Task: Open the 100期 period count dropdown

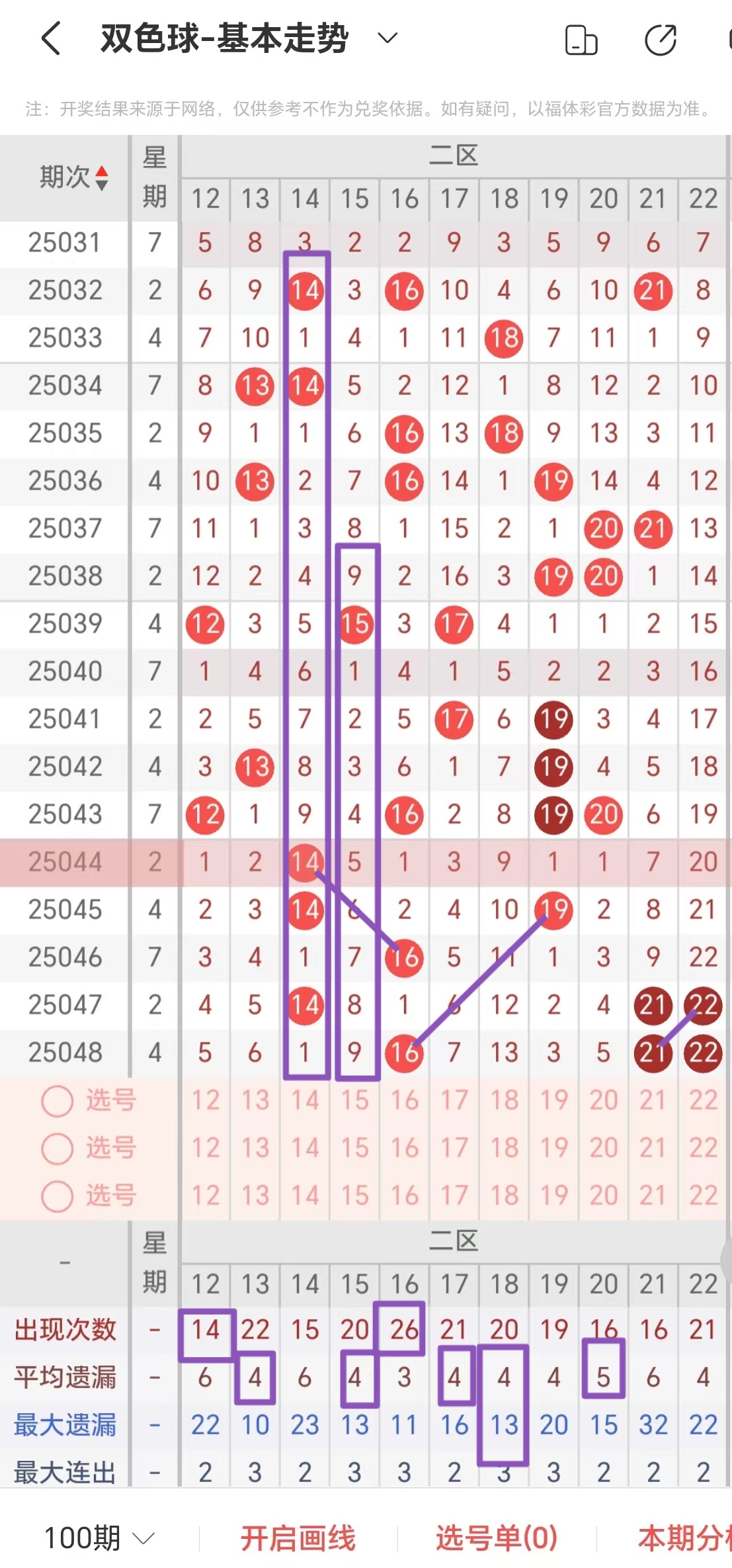Action: point(99,1538)
